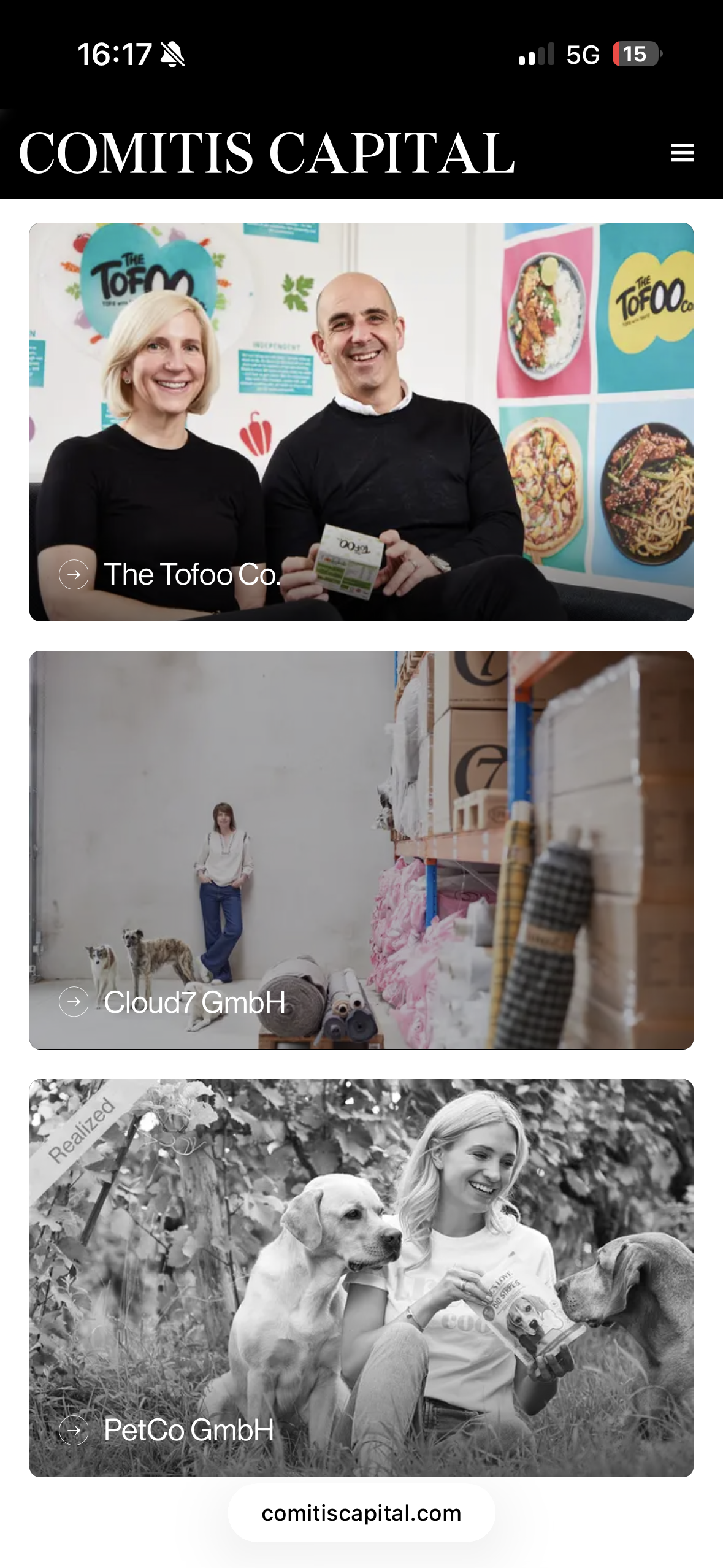The height and width of the screenshot is (1568, 723).
Task: Go to the Comitis Capital homepage logo
Action: [x=267, y=153]
